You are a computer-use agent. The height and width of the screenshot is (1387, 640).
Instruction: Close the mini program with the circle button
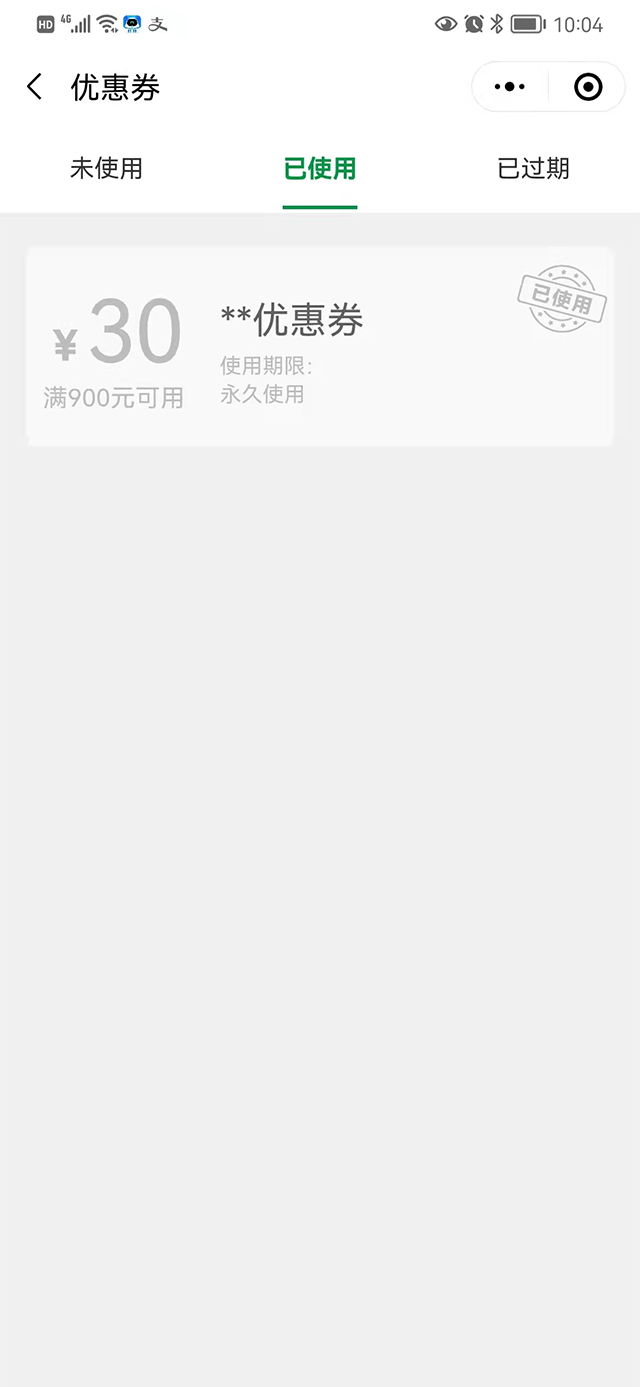click(588, 87)
